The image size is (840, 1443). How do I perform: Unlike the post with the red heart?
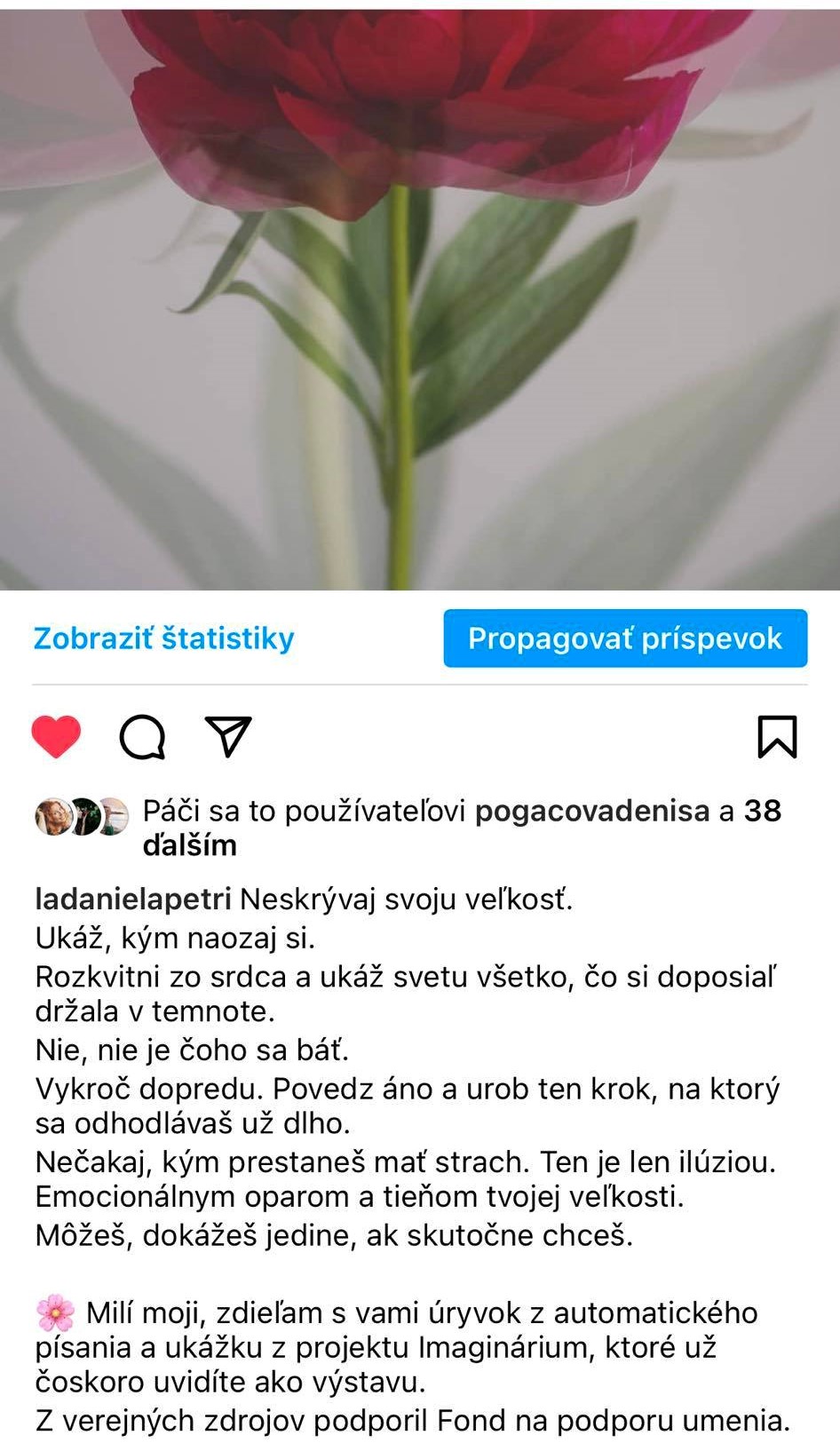click(56, 736)
